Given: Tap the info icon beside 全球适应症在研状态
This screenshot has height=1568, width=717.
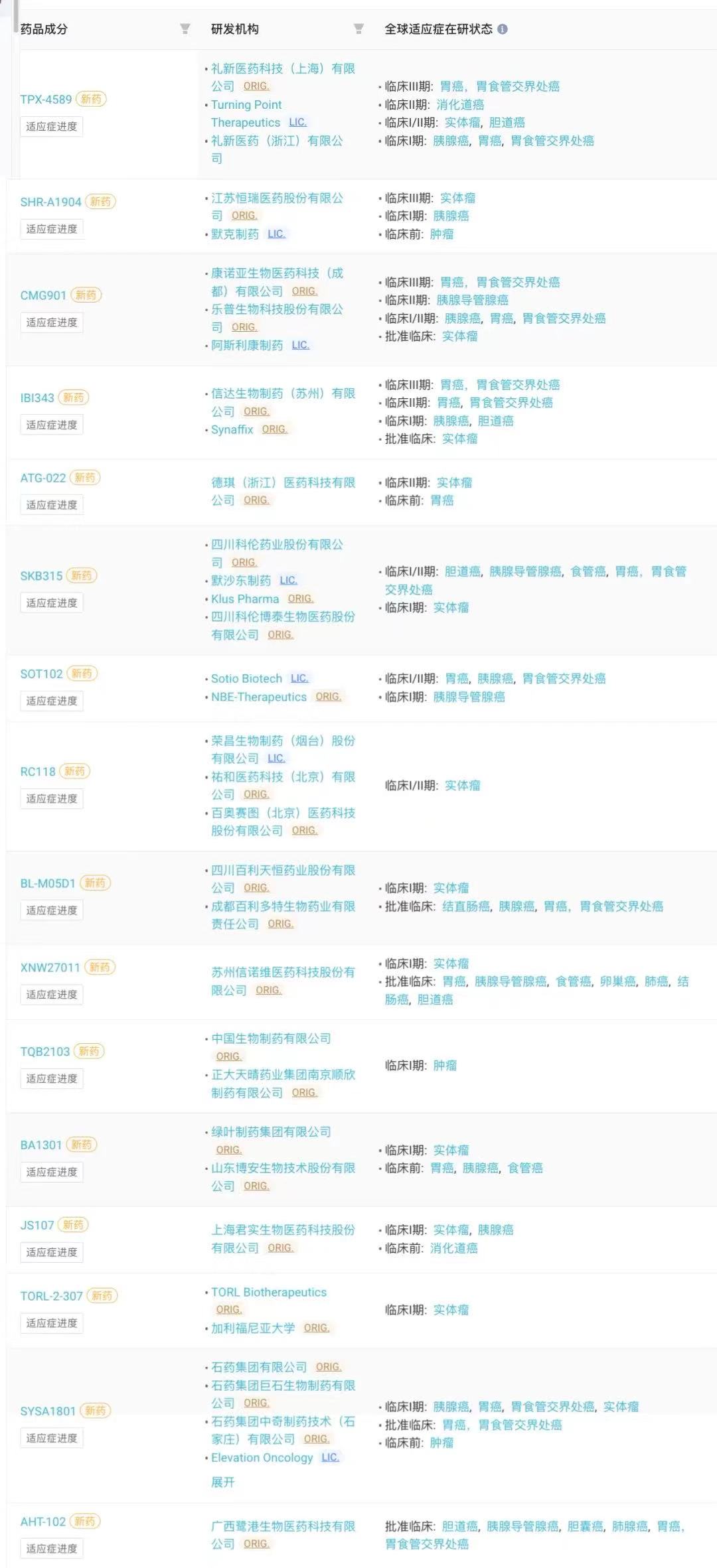Looking at the screenshot, I should 503,29.
